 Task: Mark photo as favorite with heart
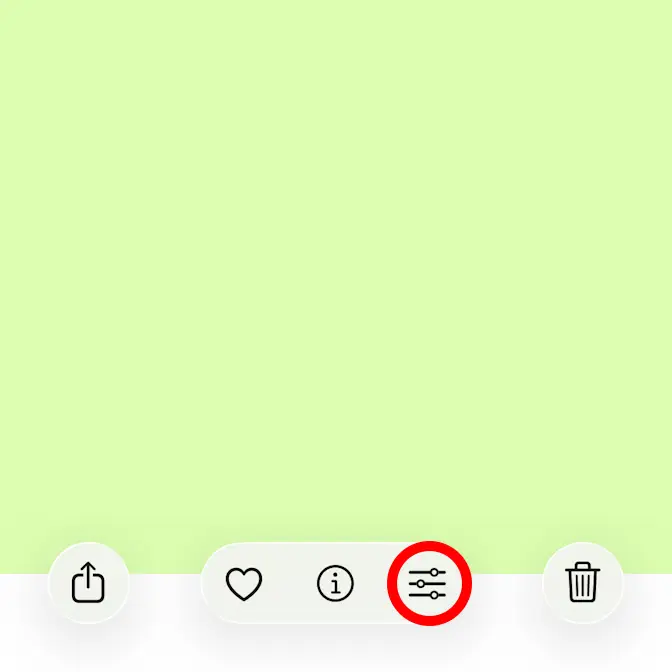point(243,583)
